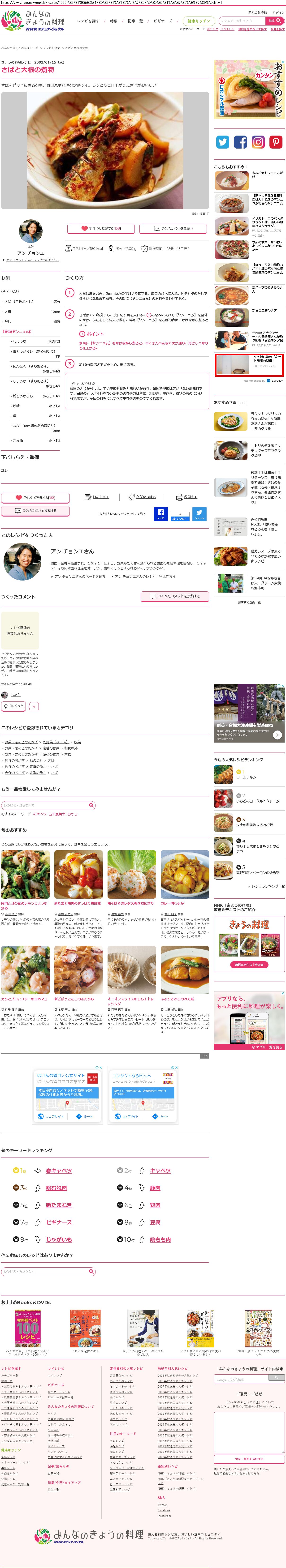Open the Instagram icon in the sidebar
The width and height of the screenshot is (286, 1568).
(258, 142)
